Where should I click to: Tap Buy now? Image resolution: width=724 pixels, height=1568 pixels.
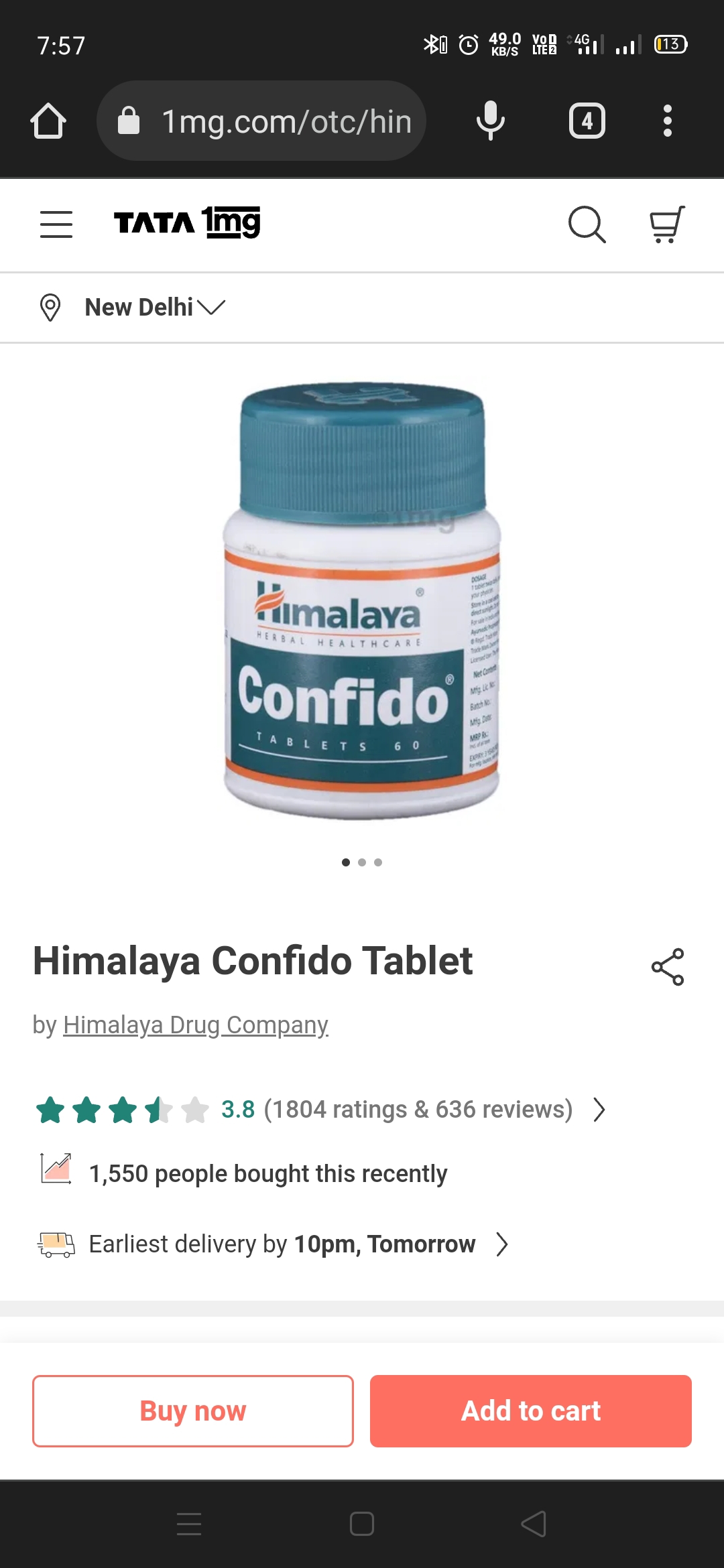click(193, 1411)
